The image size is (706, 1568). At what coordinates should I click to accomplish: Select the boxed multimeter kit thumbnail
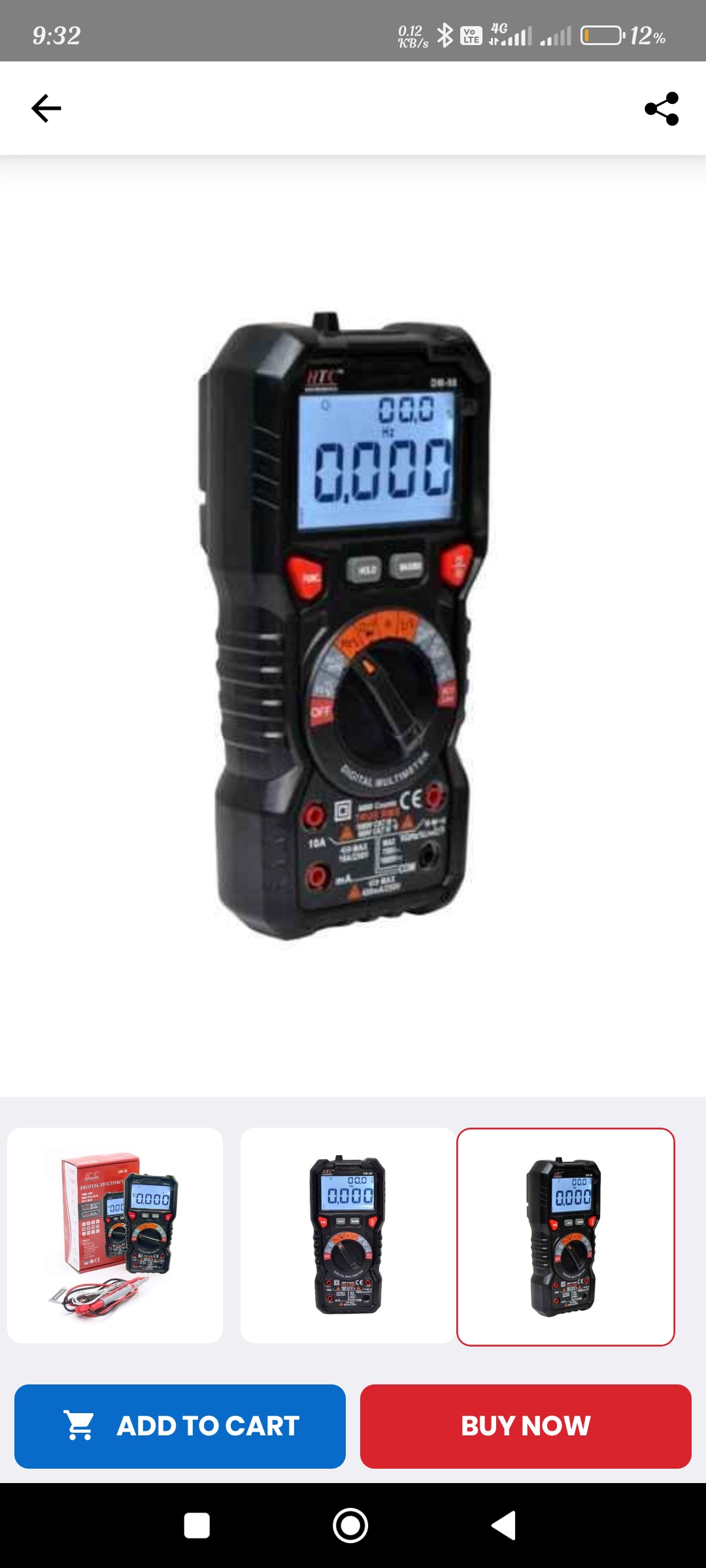pyautogui.click(x=115, y=1236)
